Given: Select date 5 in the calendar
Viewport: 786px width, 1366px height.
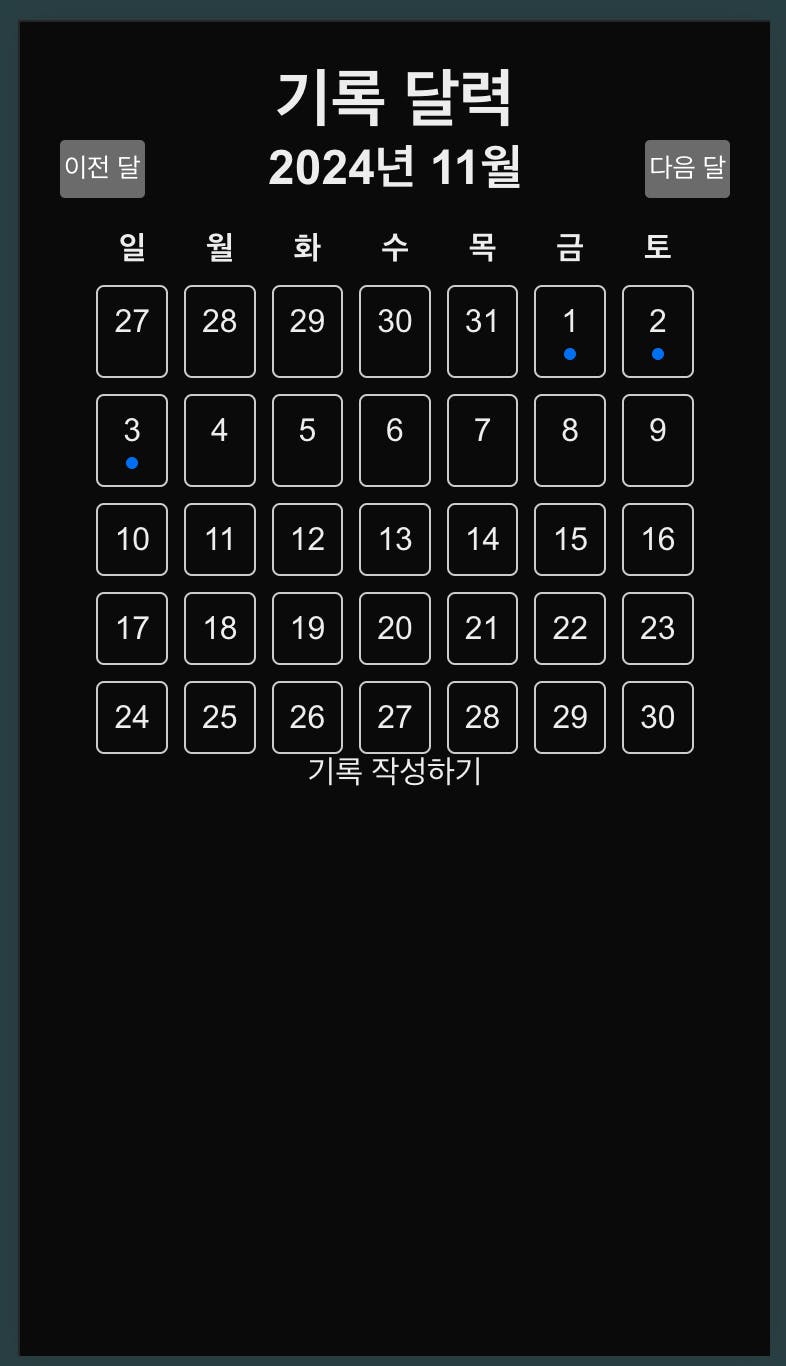Looking at the screenshot, I should [307, 440].
